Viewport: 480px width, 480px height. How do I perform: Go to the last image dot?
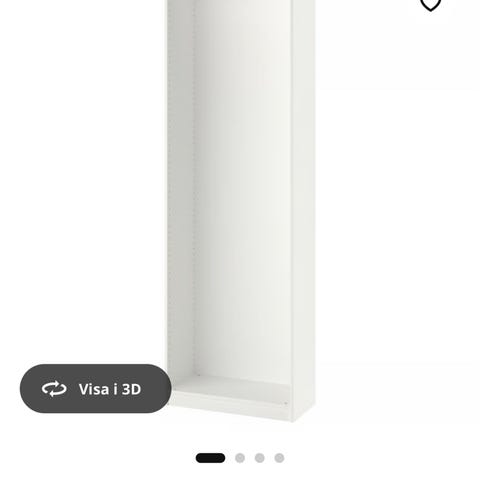(x=279, y=458)
